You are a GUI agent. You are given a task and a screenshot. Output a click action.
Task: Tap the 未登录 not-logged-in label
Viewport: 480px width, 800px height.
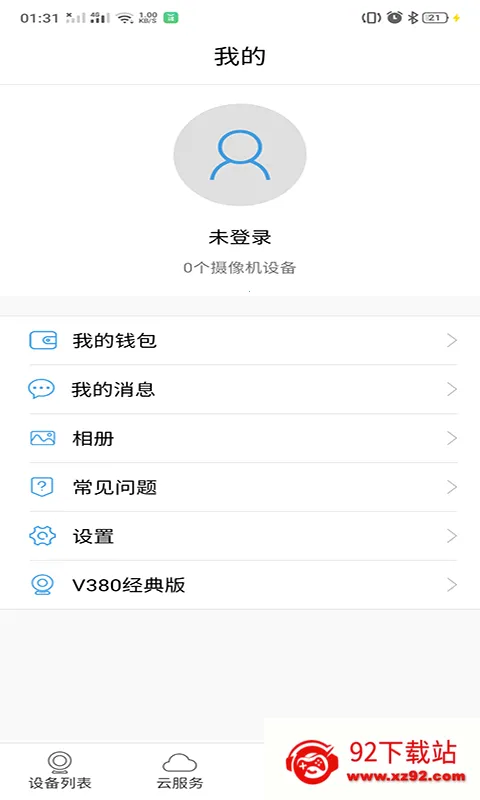pyautogui.click(x=240, y=237)
